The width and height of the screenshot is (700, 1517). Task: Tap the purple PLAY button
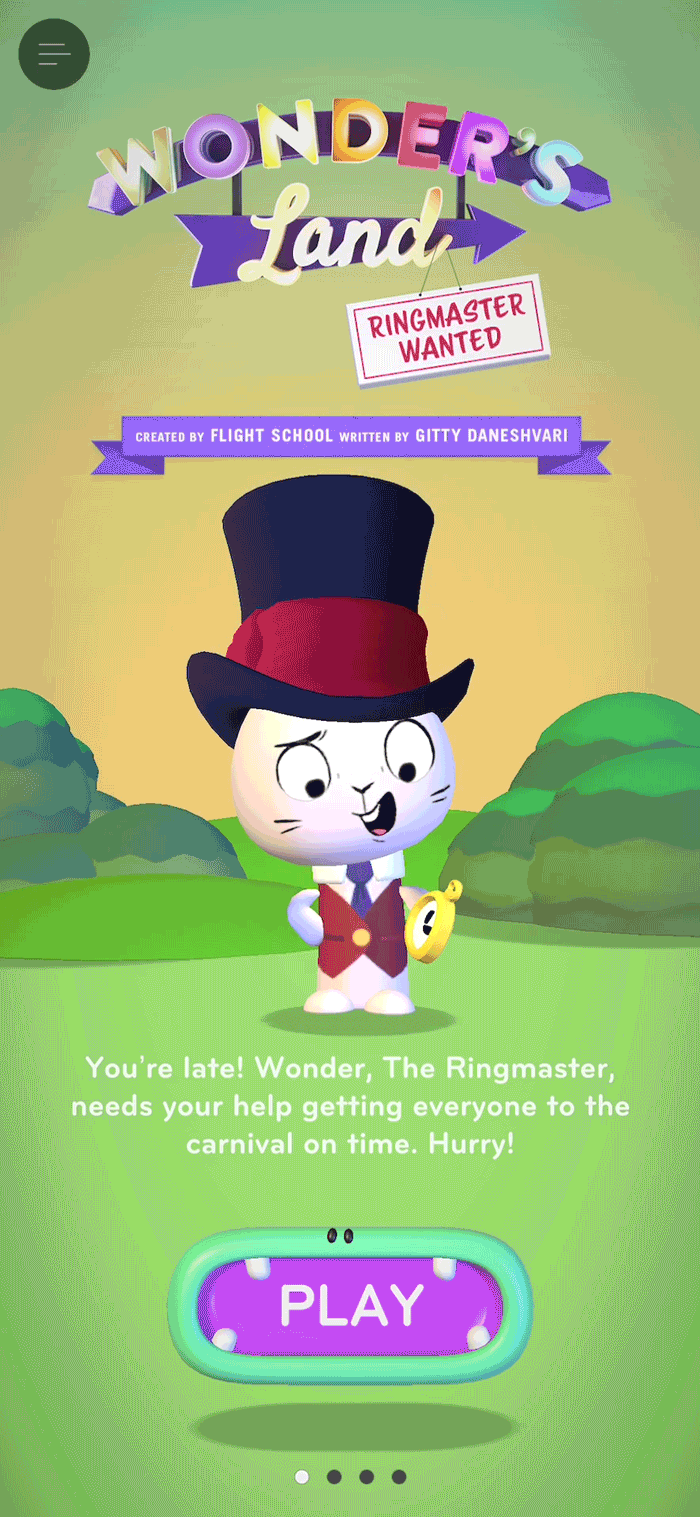coord(350,1305)
